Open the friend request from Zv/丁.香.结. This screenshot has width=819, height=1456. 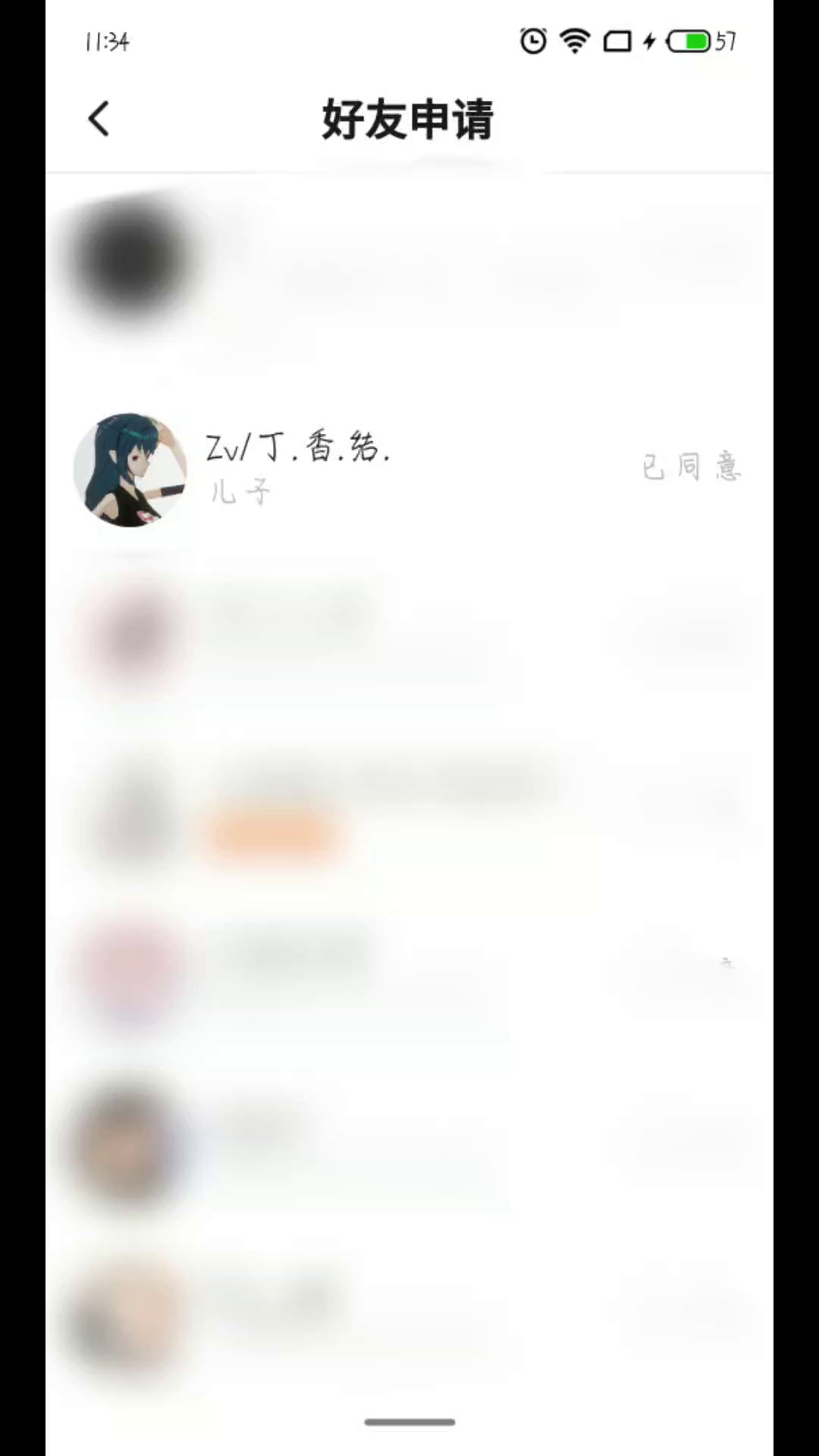click(x=409, y=468)
